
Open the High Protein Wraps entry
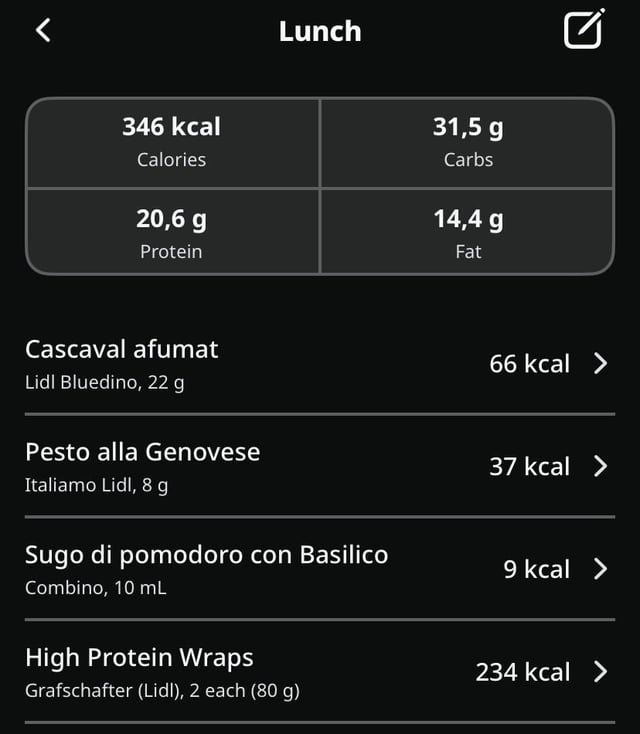pos(319,672)
